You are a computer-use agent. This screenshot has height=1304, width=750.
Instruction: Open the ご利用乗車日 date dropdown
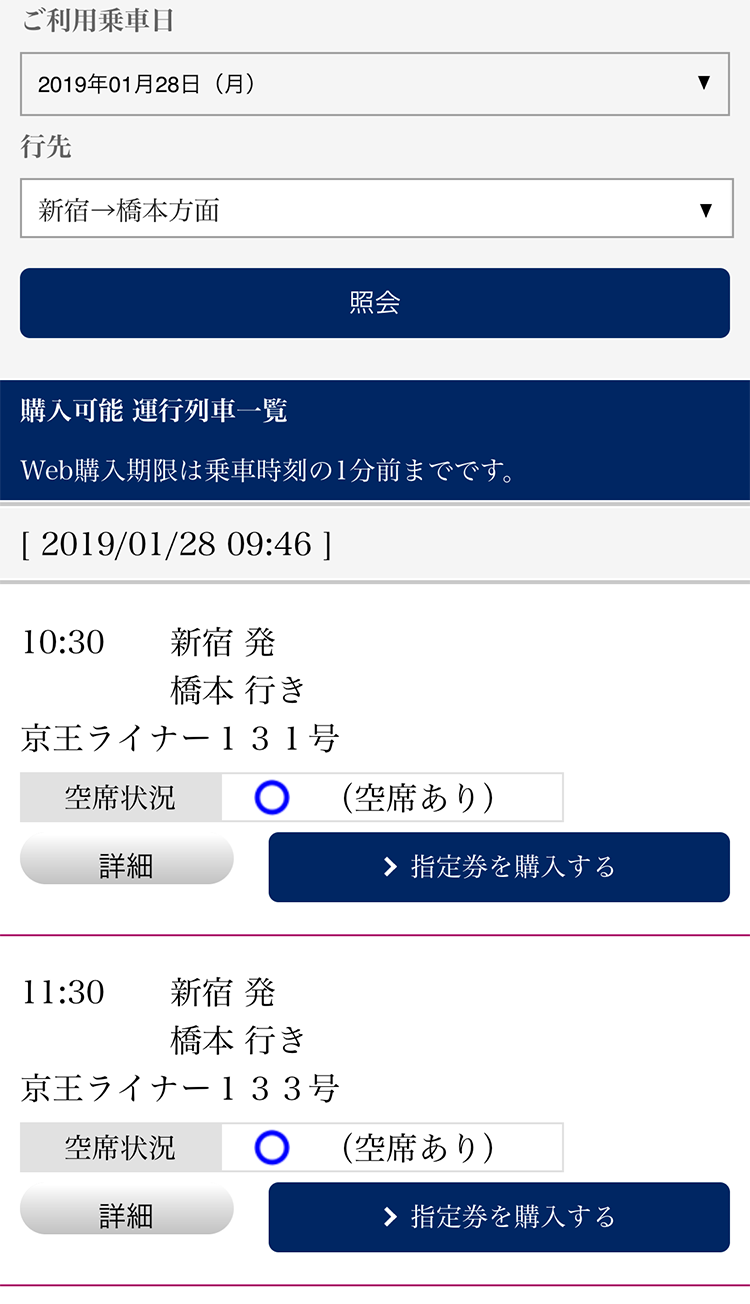(x=375, y=84)
